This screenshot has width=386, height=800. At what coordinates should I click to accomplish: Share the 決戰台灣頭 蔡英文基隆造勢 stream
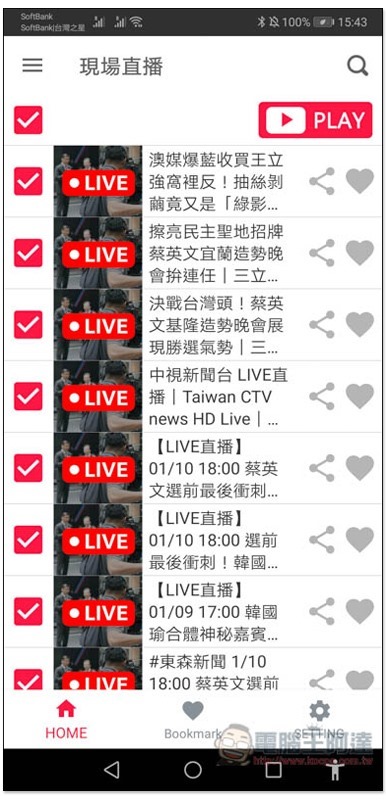click(322, 324)
